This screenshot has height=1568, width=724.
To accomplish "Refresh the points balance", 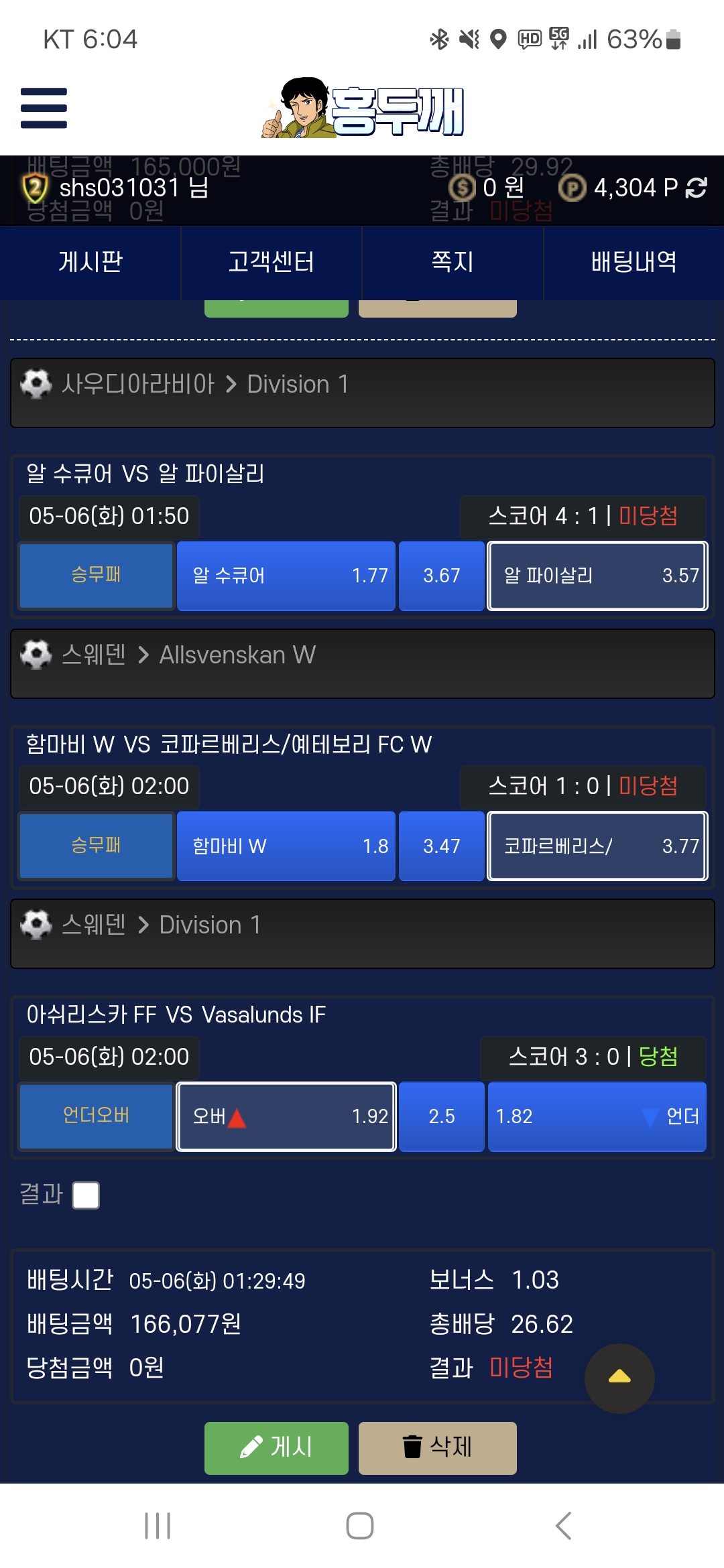I will point(697,188).
